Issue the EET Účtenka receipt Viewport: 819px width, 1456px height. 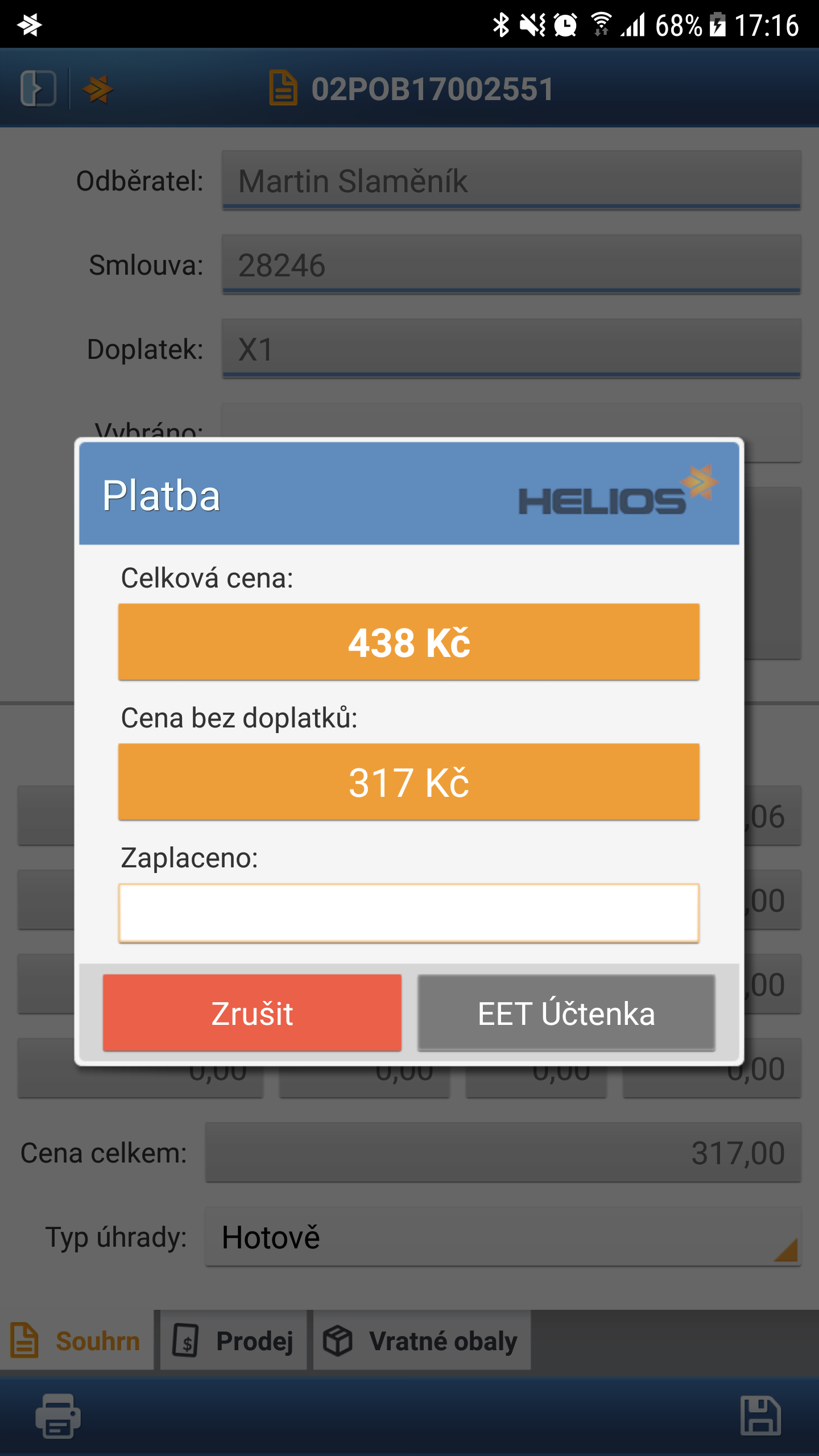pyautogui.click(x=566, y=1013)
